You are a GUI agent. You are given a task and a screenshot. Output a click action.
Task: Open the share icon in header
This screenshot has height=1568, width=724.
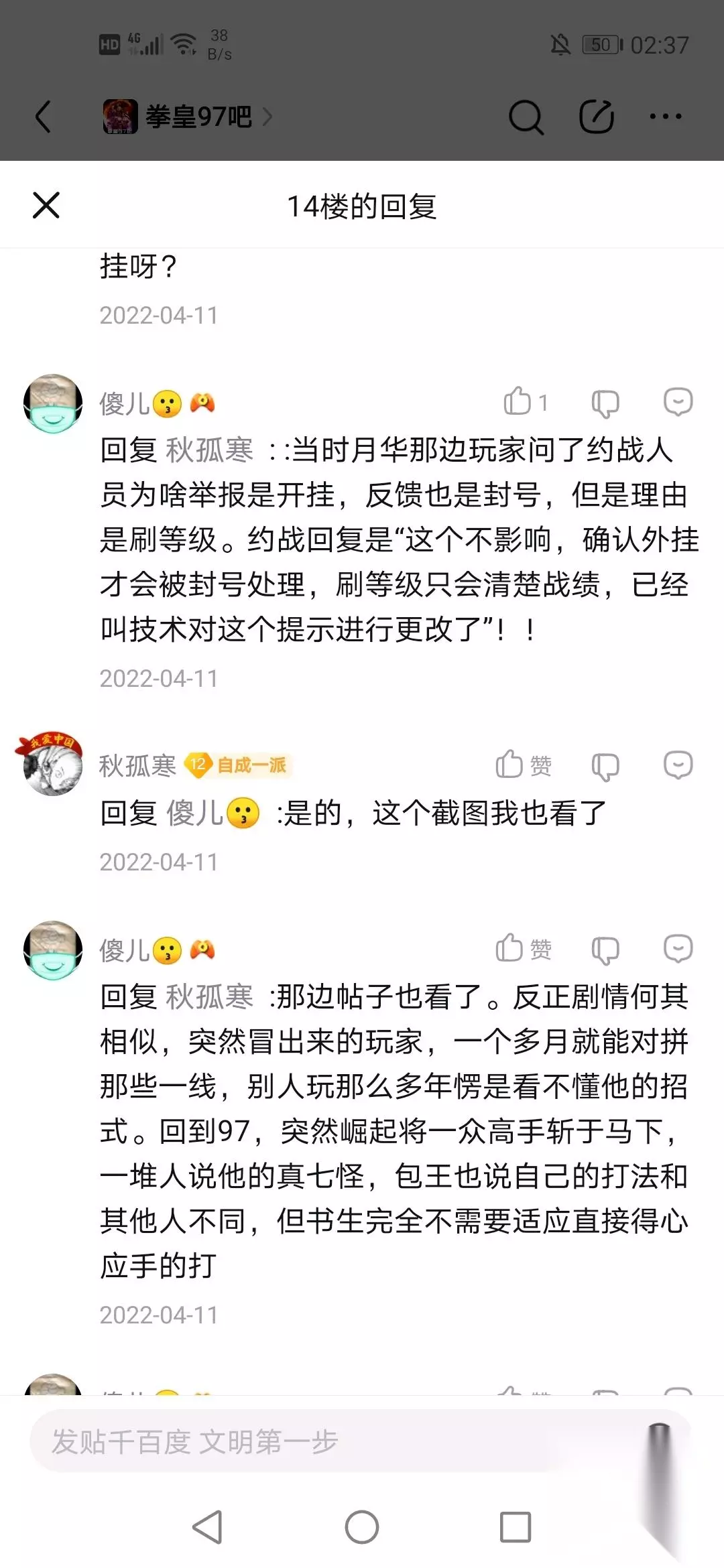(597, 117)
